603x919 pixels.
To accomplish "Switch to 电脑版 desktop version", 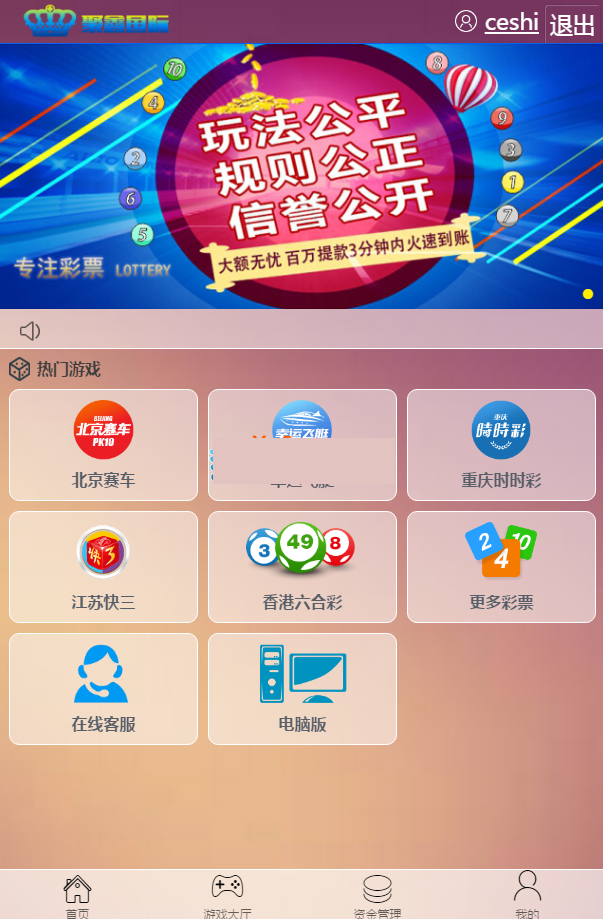I will point(302,689).
